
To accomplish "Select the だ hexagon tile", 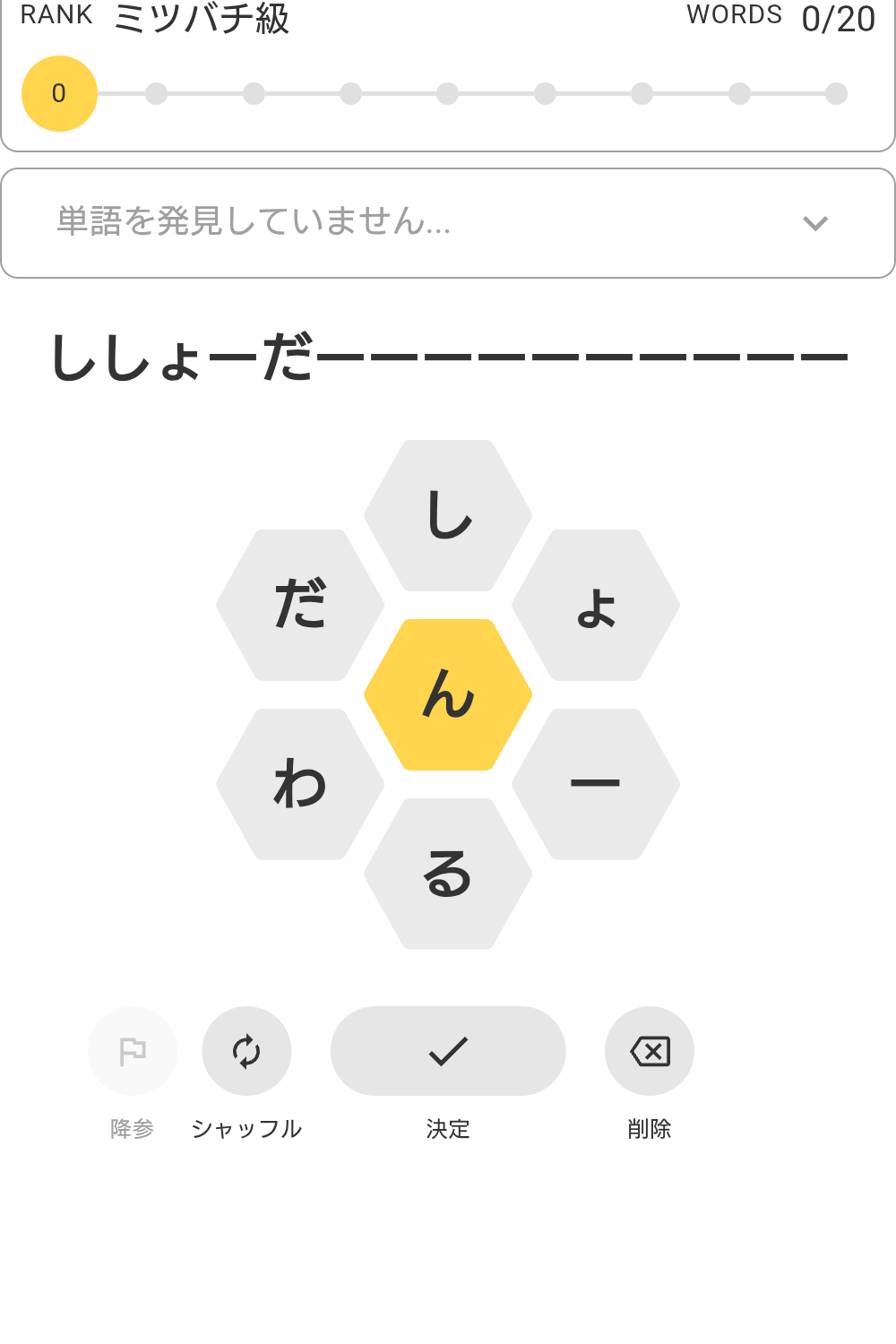I will coord(300,605).
